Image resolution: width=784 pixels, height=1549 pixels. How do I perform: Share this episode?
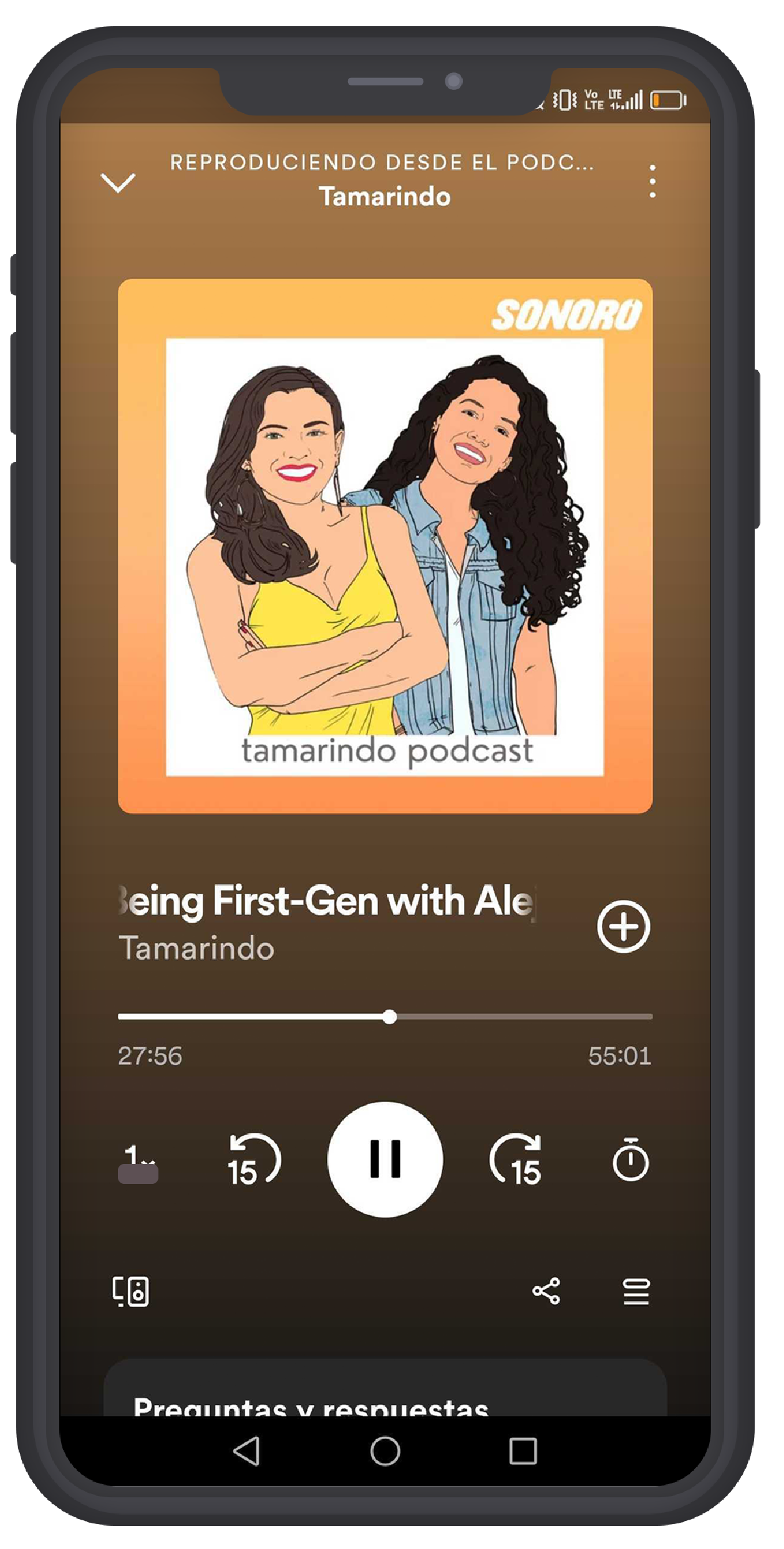point(546,1291)
